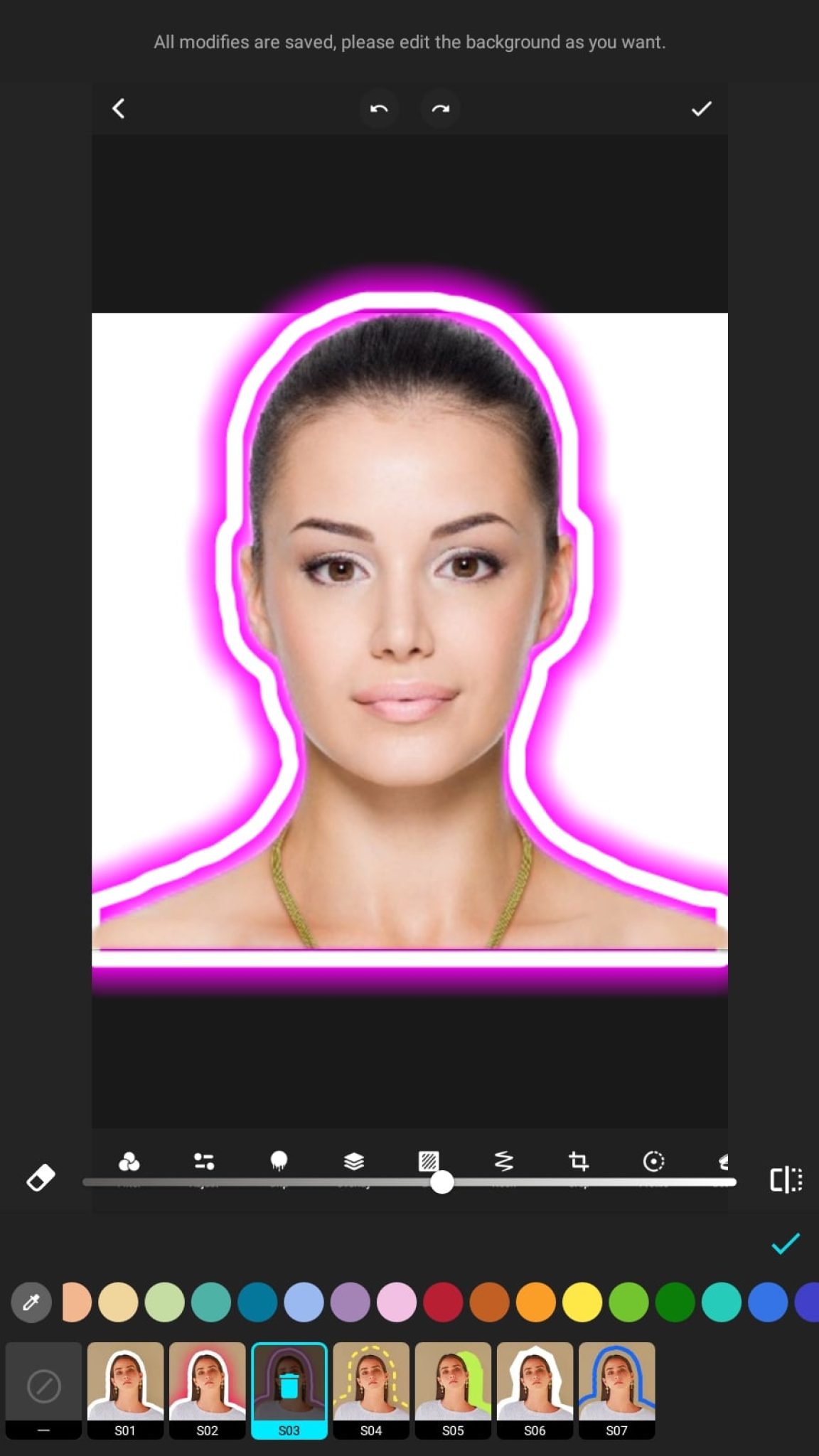Confirm edits with the top-right checkmark

(701, 109)
